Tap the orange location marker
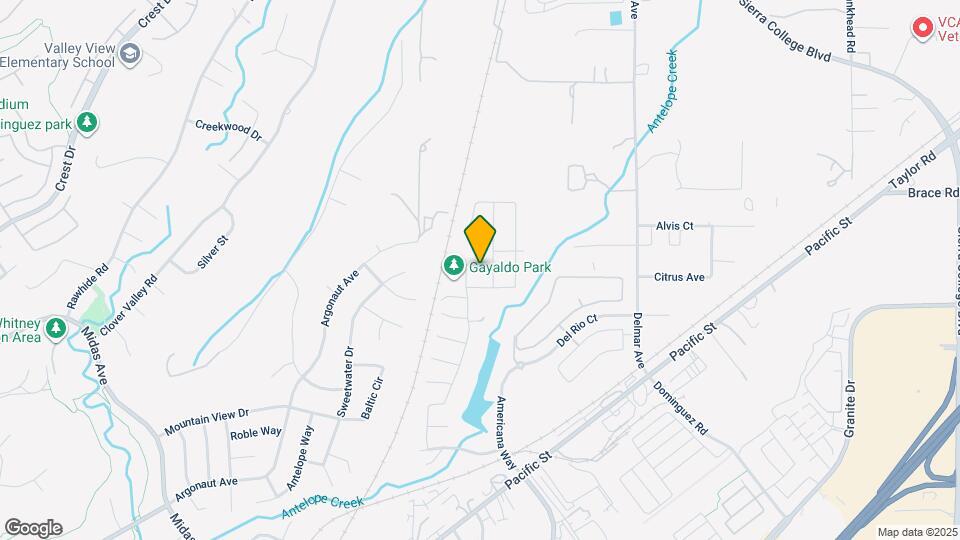The width and height of the screenshot is (960, 540). (479, 239)
